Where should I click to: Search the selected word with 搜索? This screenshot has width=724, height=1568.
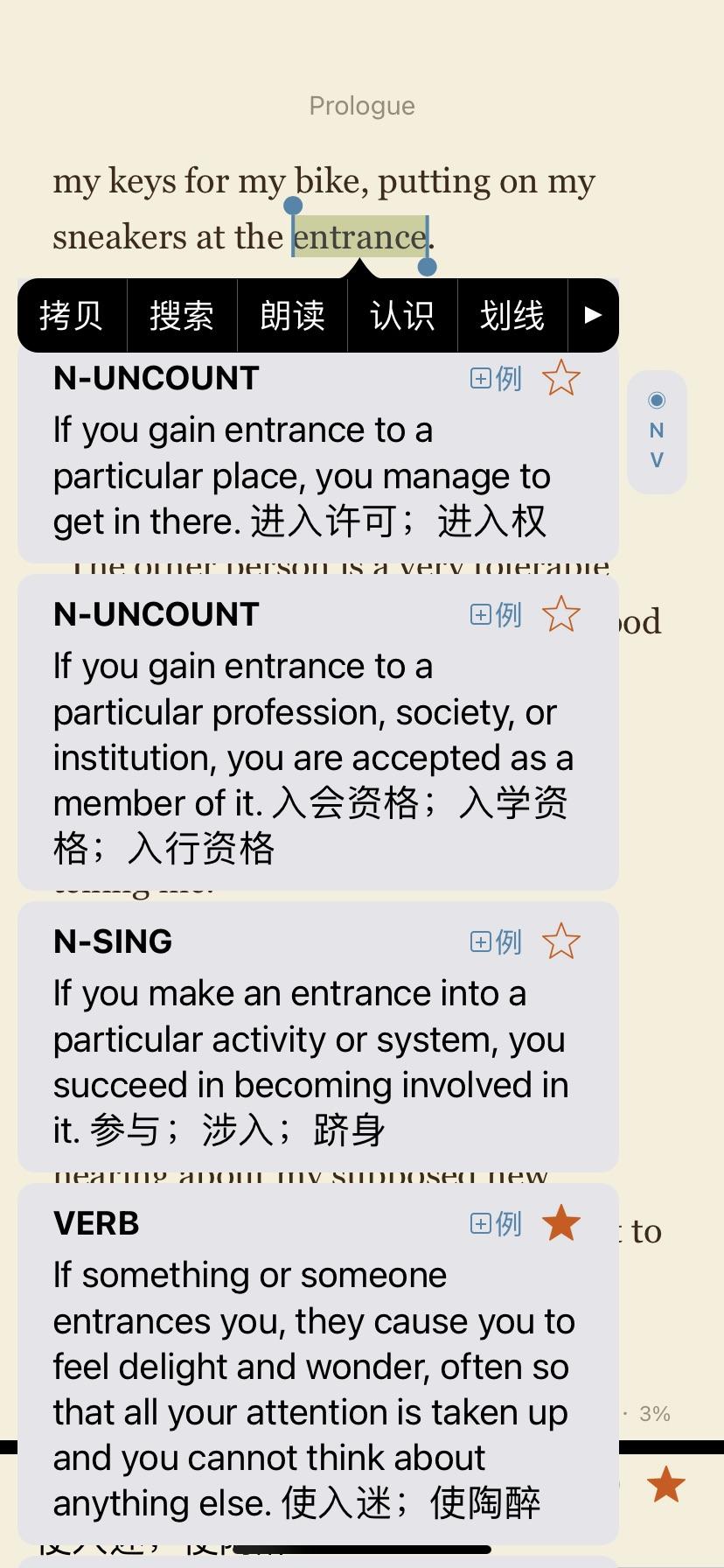(x=182, y=315)
